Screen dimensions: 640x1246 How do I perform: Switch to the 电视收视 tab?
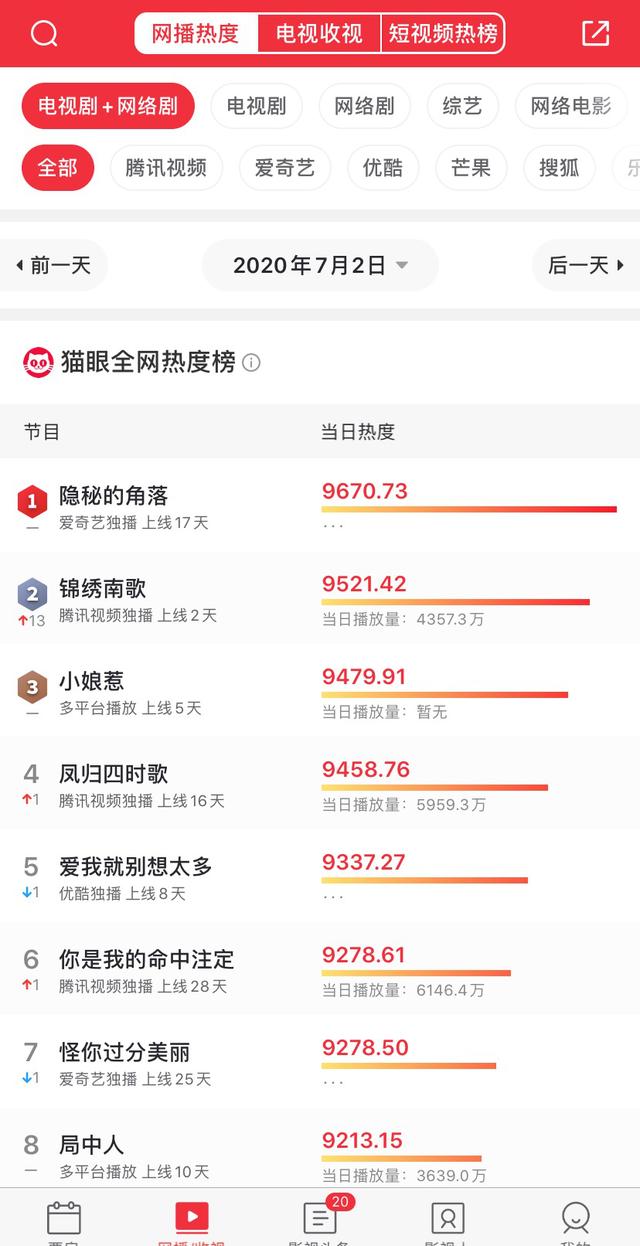[x=319, y=34]
